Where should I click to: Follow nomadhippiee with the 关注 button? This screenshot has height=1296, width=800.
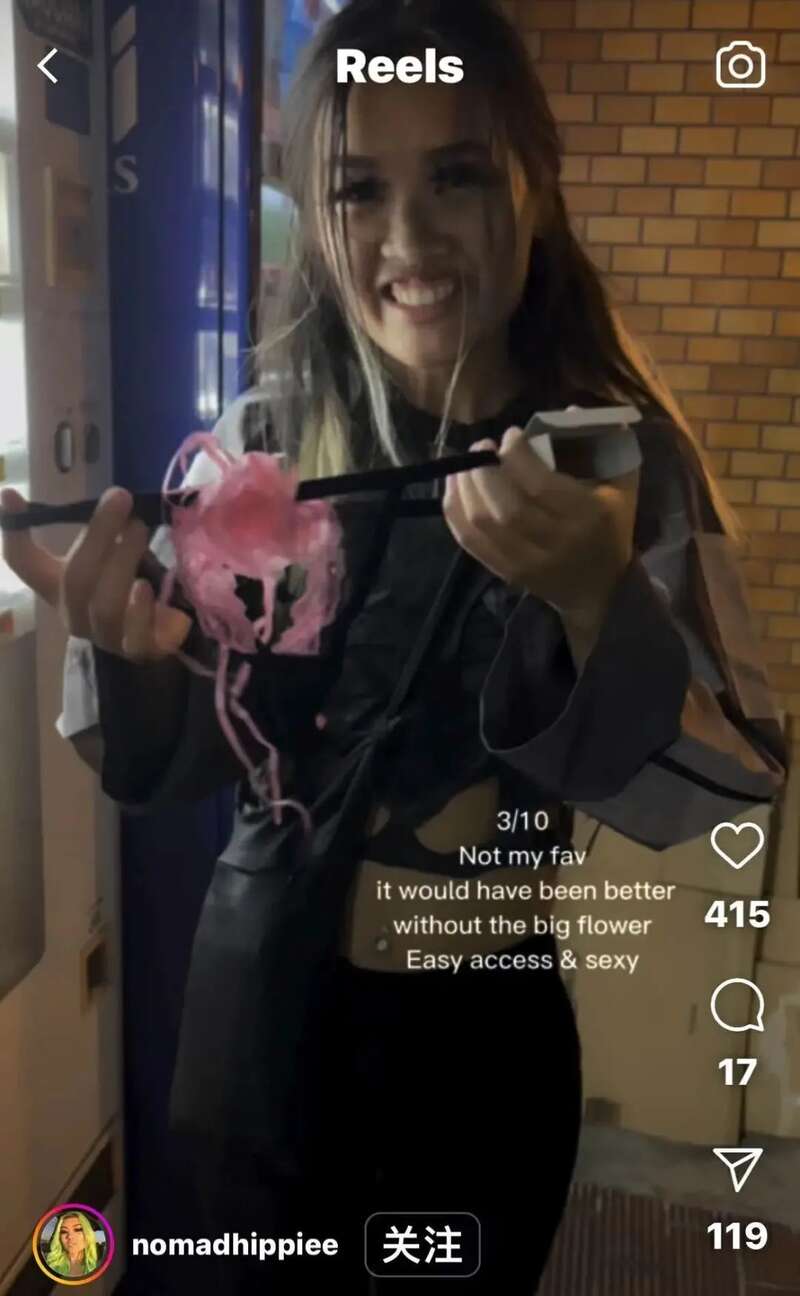click(422, 1245)
